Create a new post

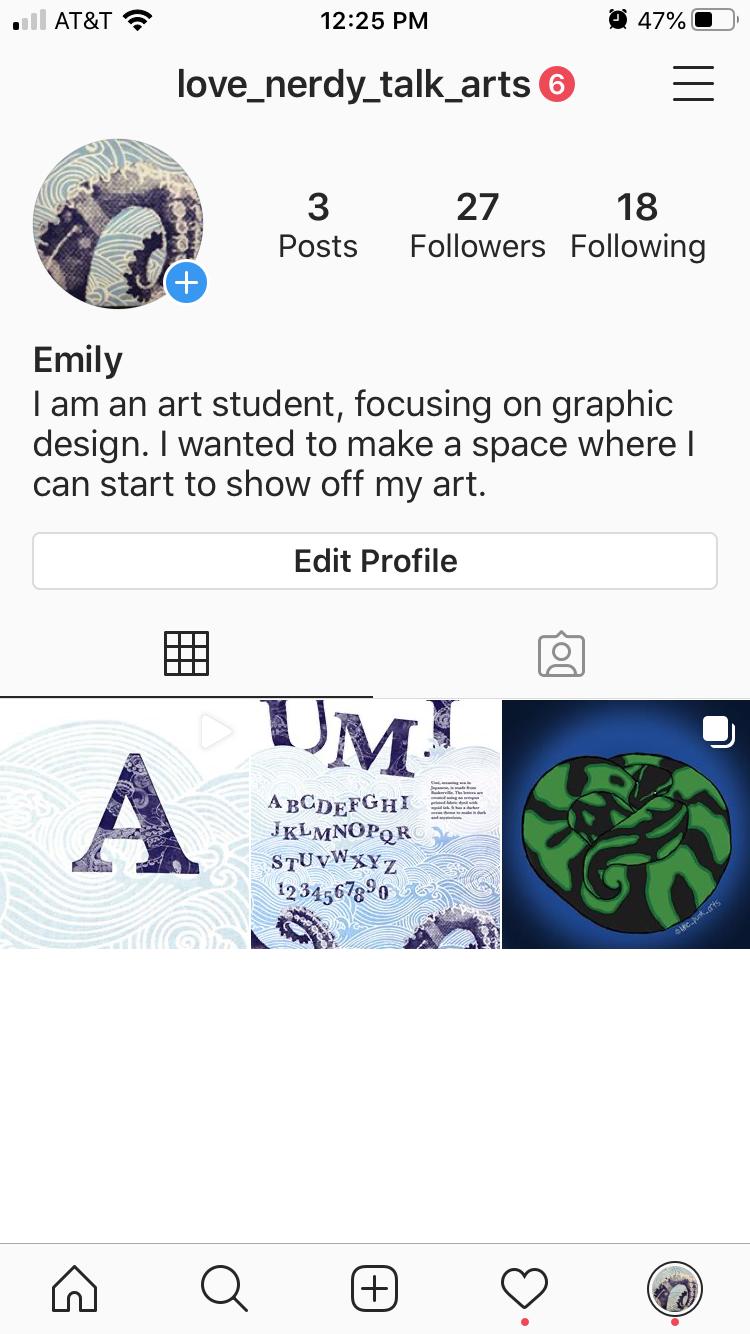pos(375,1288)
